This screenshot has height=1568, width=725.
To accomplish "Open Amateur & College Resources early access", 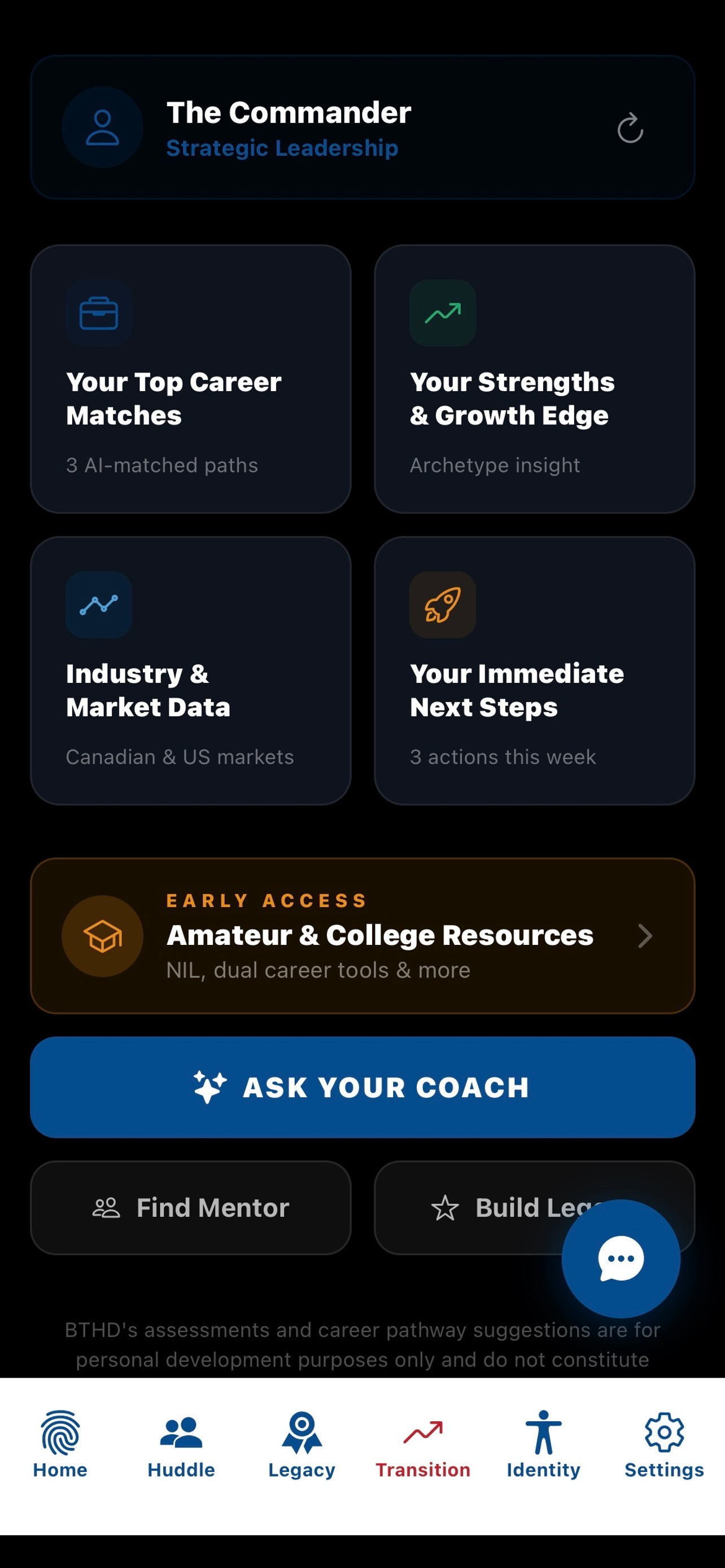I will pyautogui.click(x=363, y=936).
